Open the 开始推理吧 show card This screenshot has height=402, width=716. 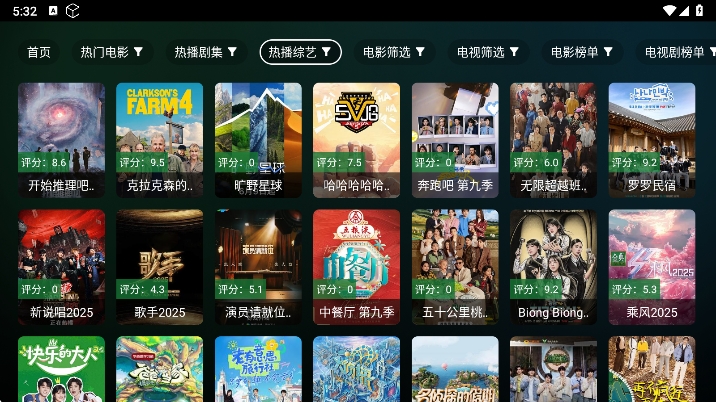[61, 139]
